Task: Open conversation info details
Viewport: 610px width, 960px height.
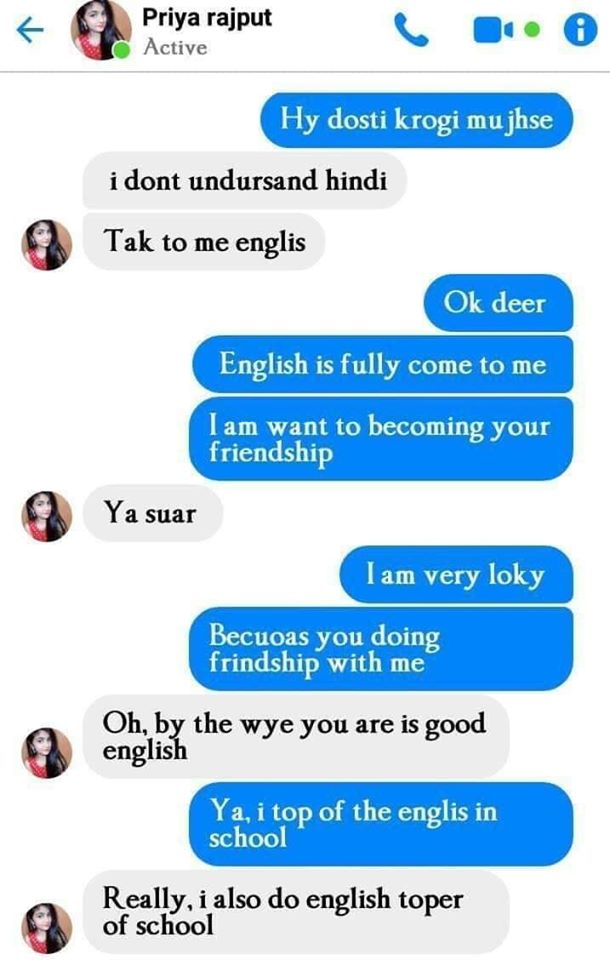Action: 580,31
